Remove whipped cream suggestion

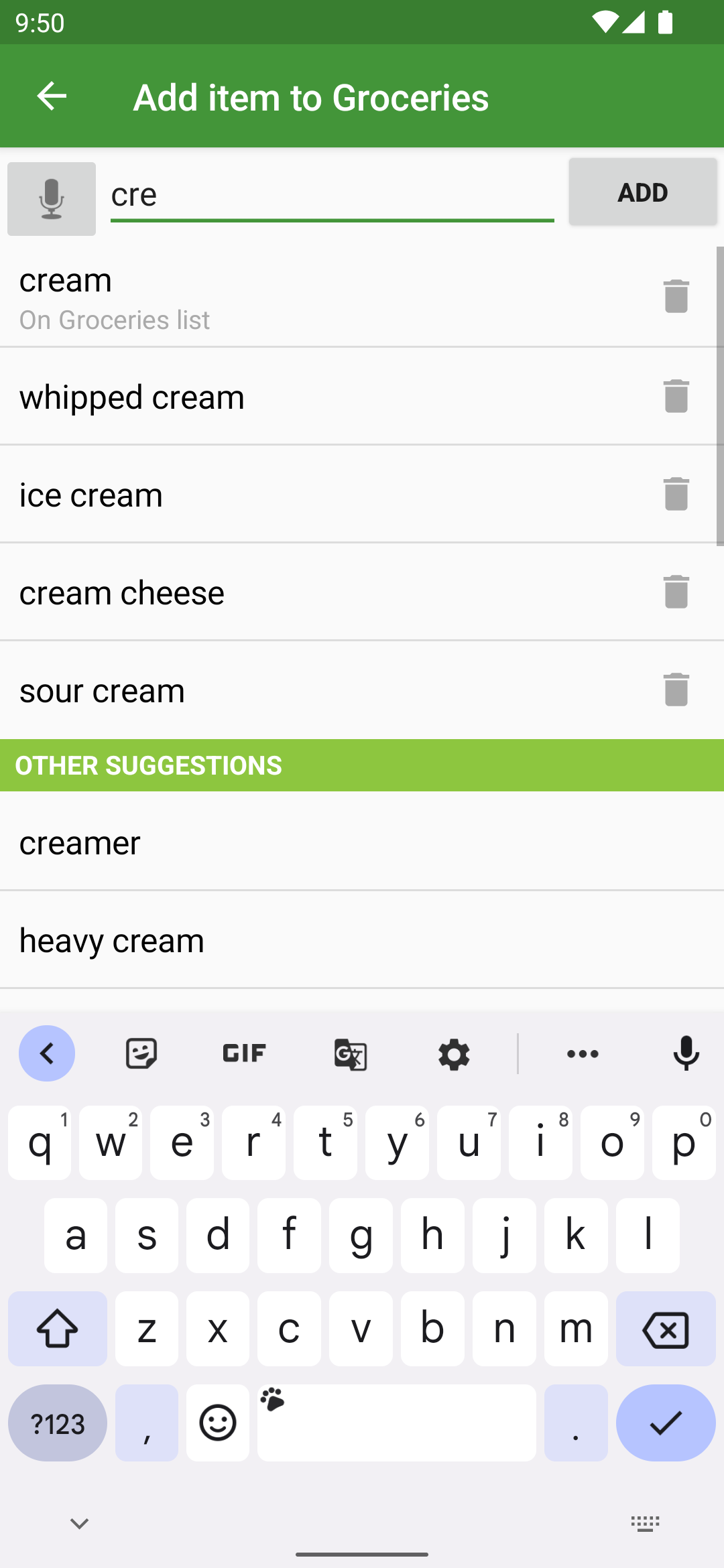(676, 396)
